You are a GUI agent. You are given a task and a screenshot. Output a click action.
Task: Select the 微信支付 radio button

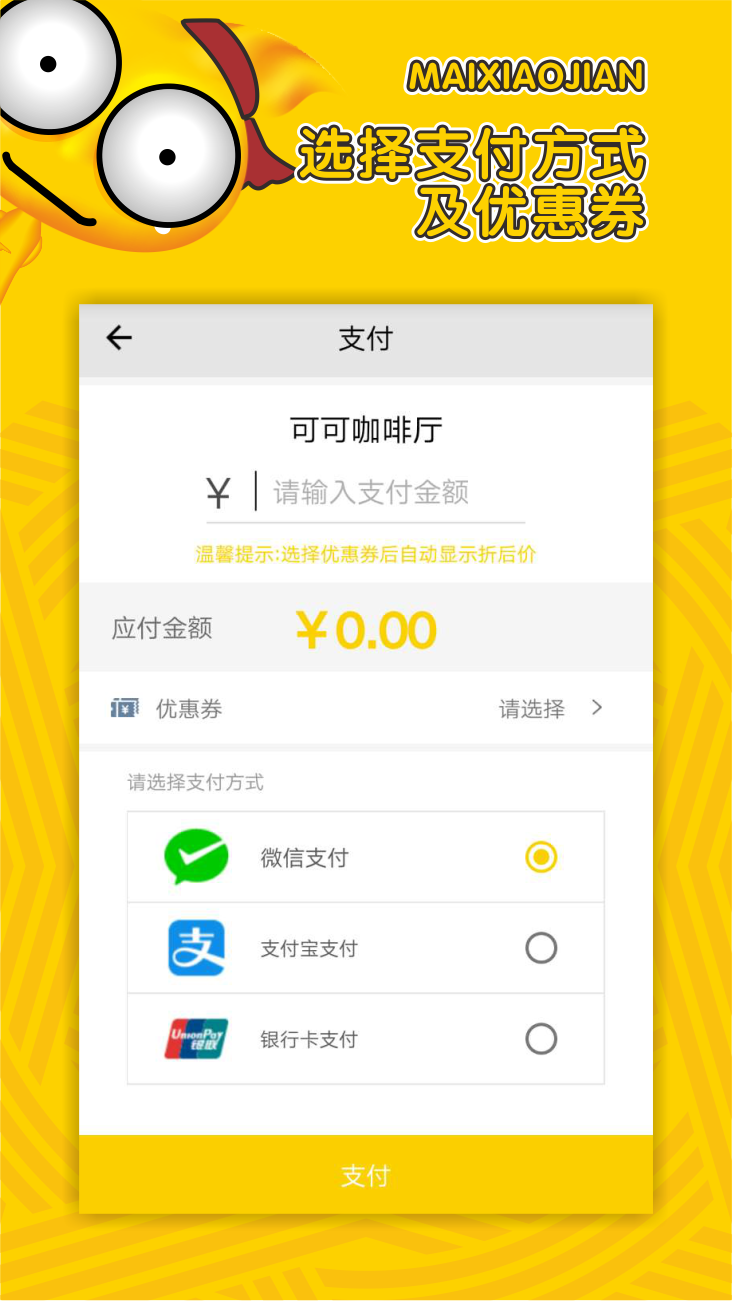542,857
